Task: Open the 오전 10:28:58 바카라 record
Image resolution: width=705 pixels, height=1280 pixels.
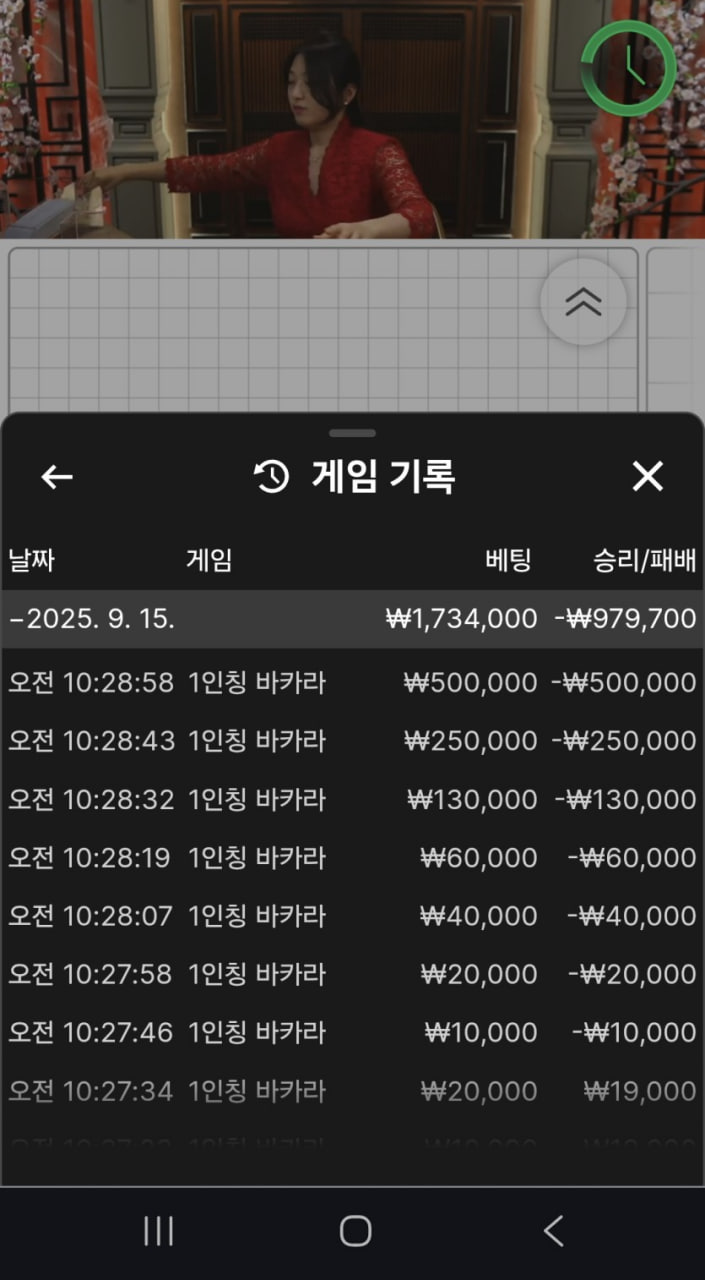Action: pos(352,683)
